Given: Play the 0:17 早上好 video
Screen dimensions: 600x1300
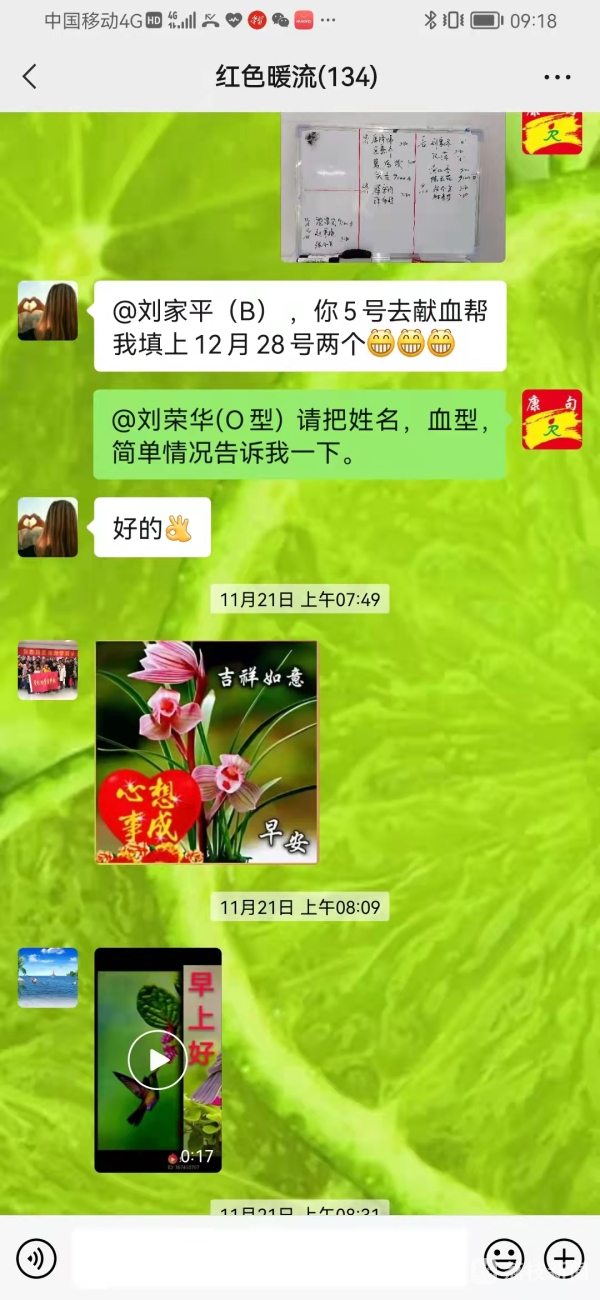Looking at the screenshot, I should tap(158, 1060).
